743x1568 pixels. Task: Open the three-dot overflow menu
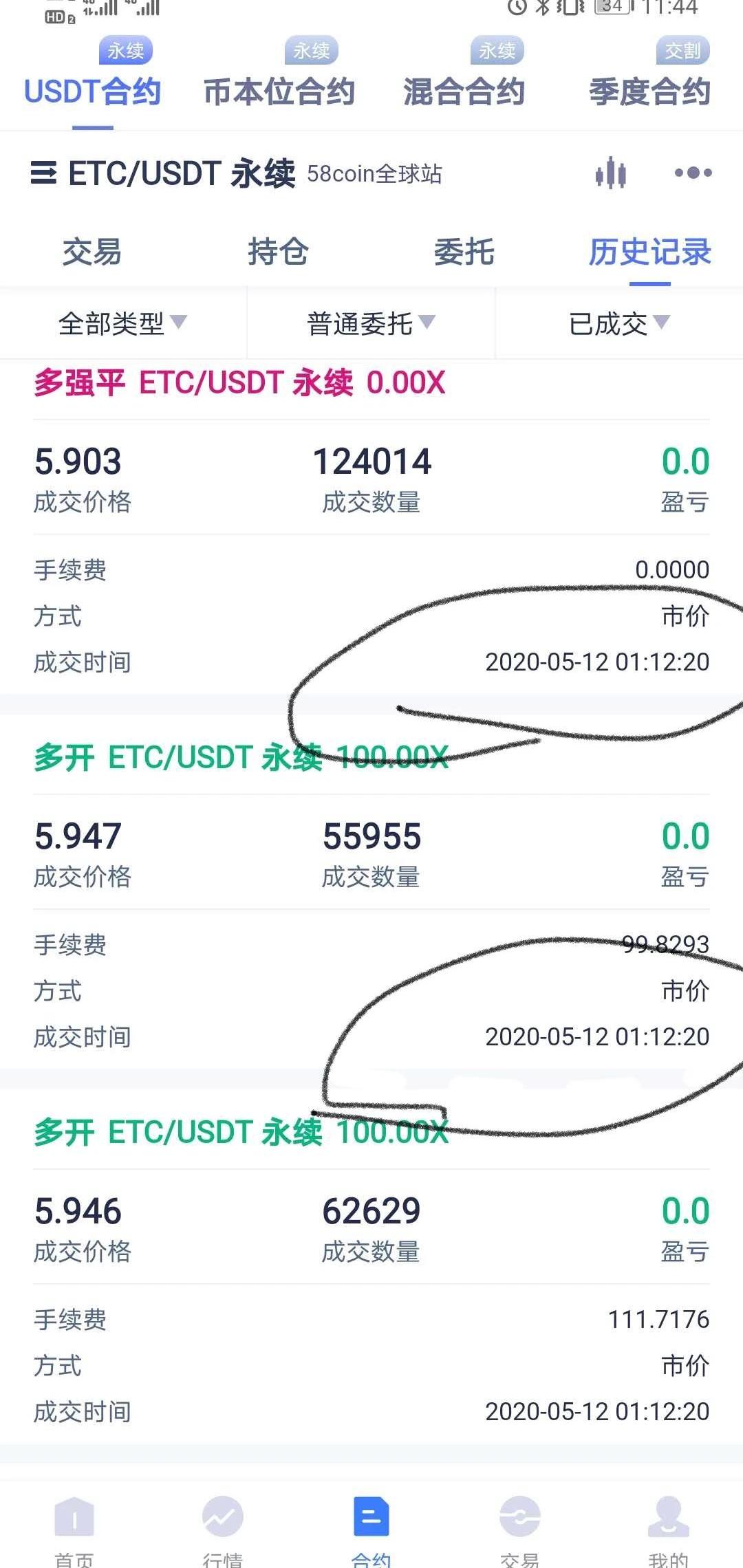pyautogui.click(x=693, y=173)
